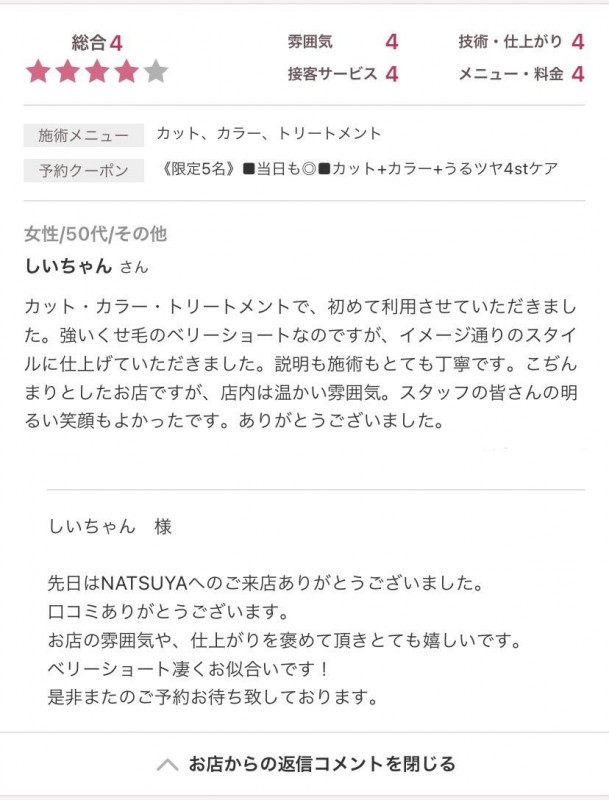Collapse the shop's reply comment
This screenshot has height=800, width=609.
(306, 764)
